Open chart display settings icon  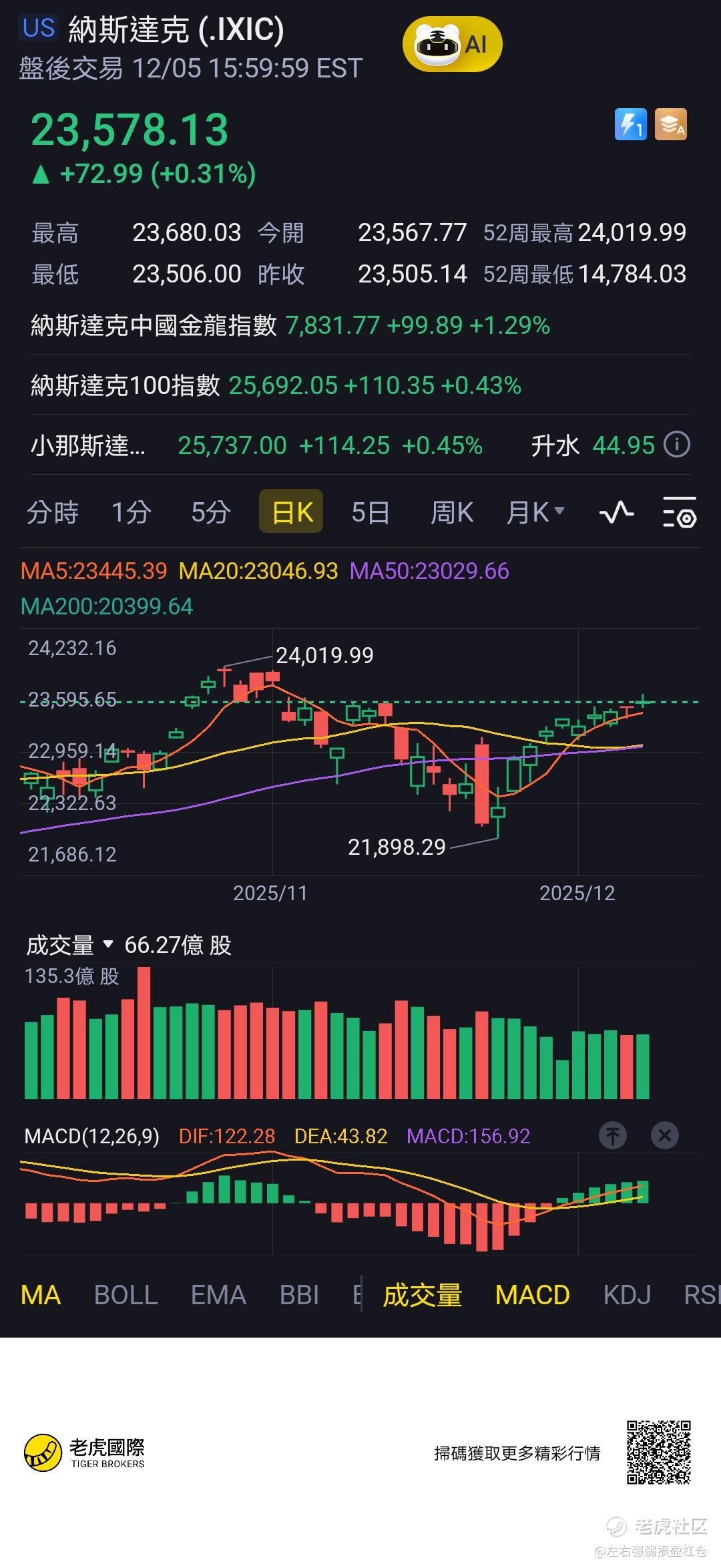point(679,512)
